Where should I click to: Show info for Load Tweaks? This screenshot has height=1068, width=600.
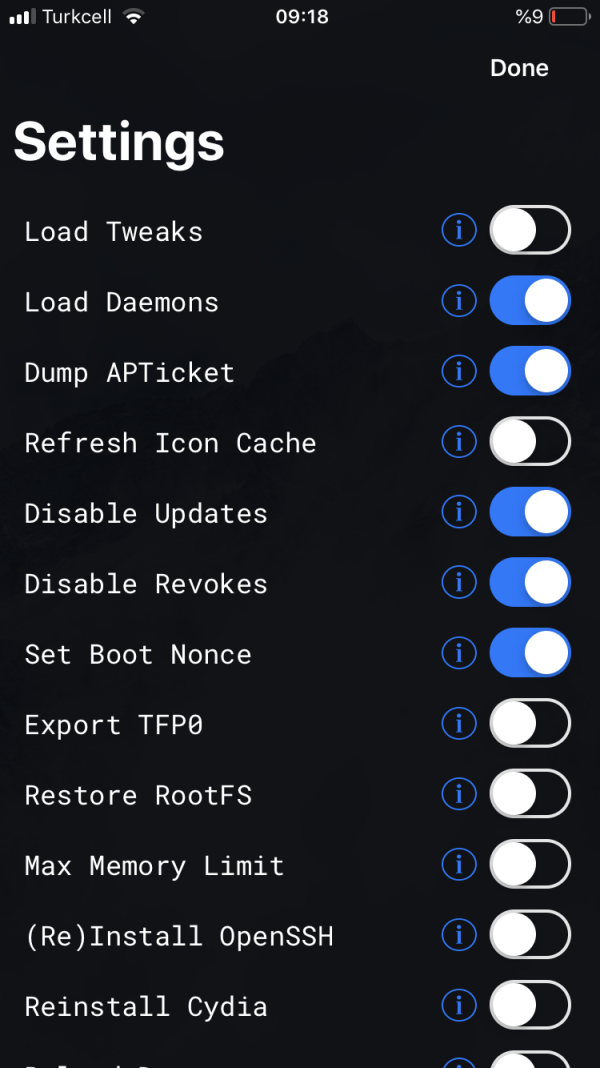[x=459, y=231]
